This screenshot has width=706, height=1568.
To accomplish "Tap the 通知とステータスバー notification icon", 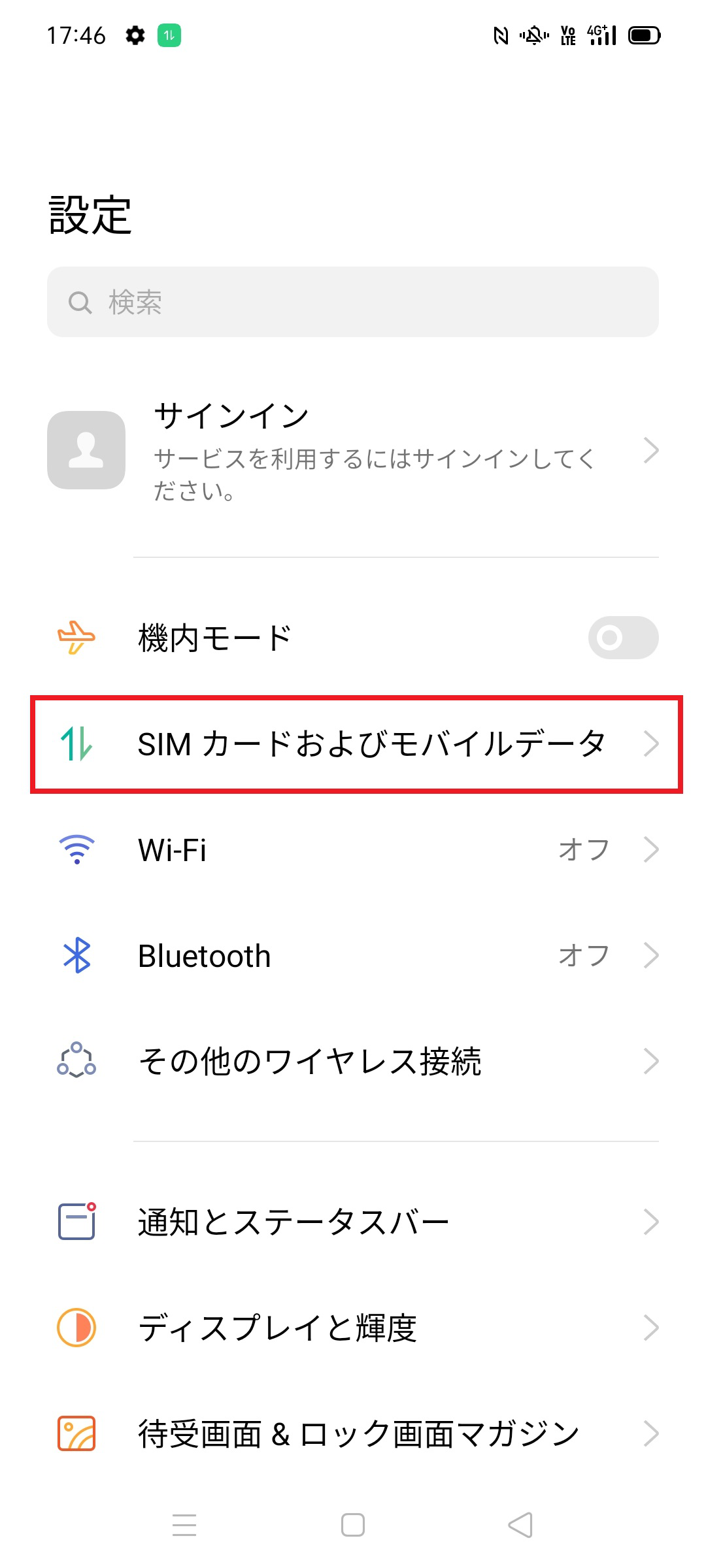I will [76, 1219].
